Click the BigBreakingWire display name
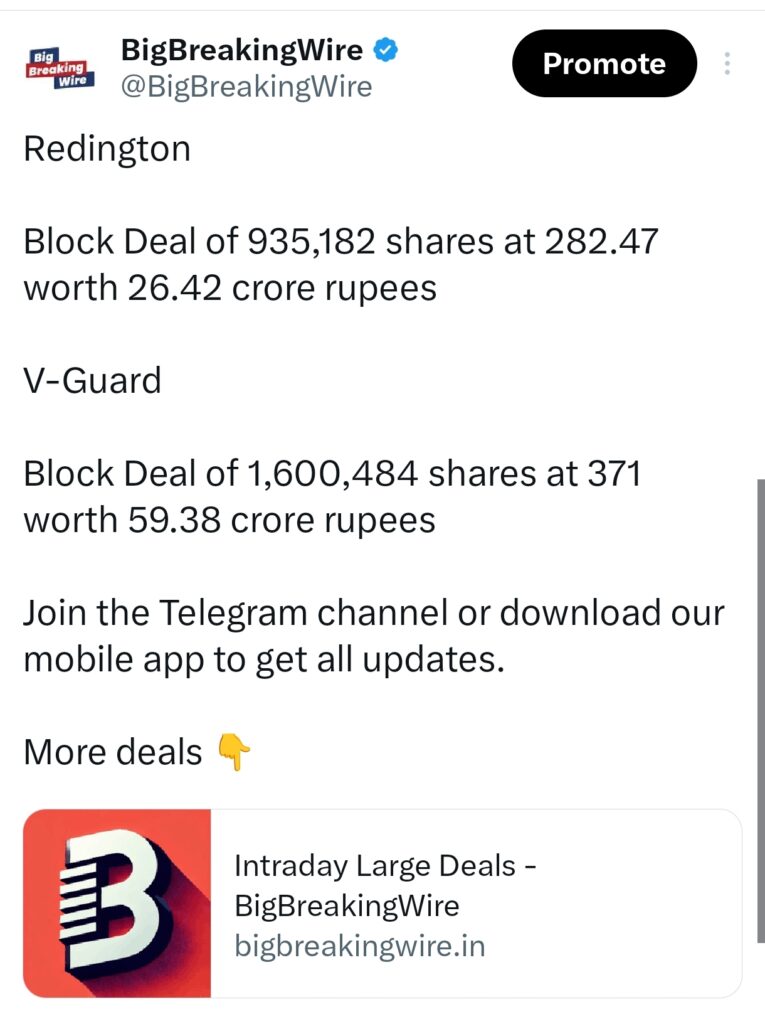 [x=247, y=48]
